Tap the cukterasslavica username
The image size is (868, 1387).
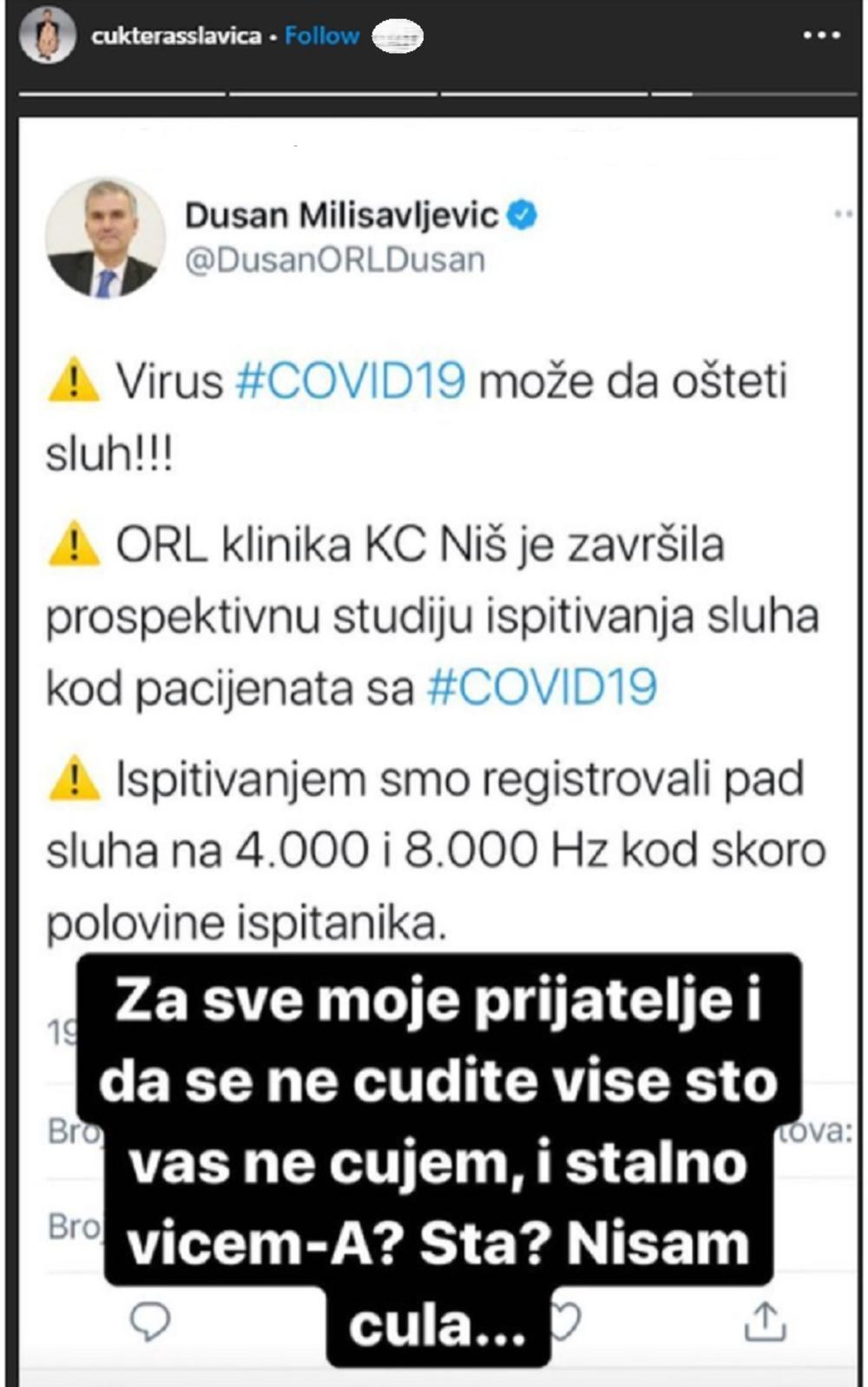tap(175, 36)
